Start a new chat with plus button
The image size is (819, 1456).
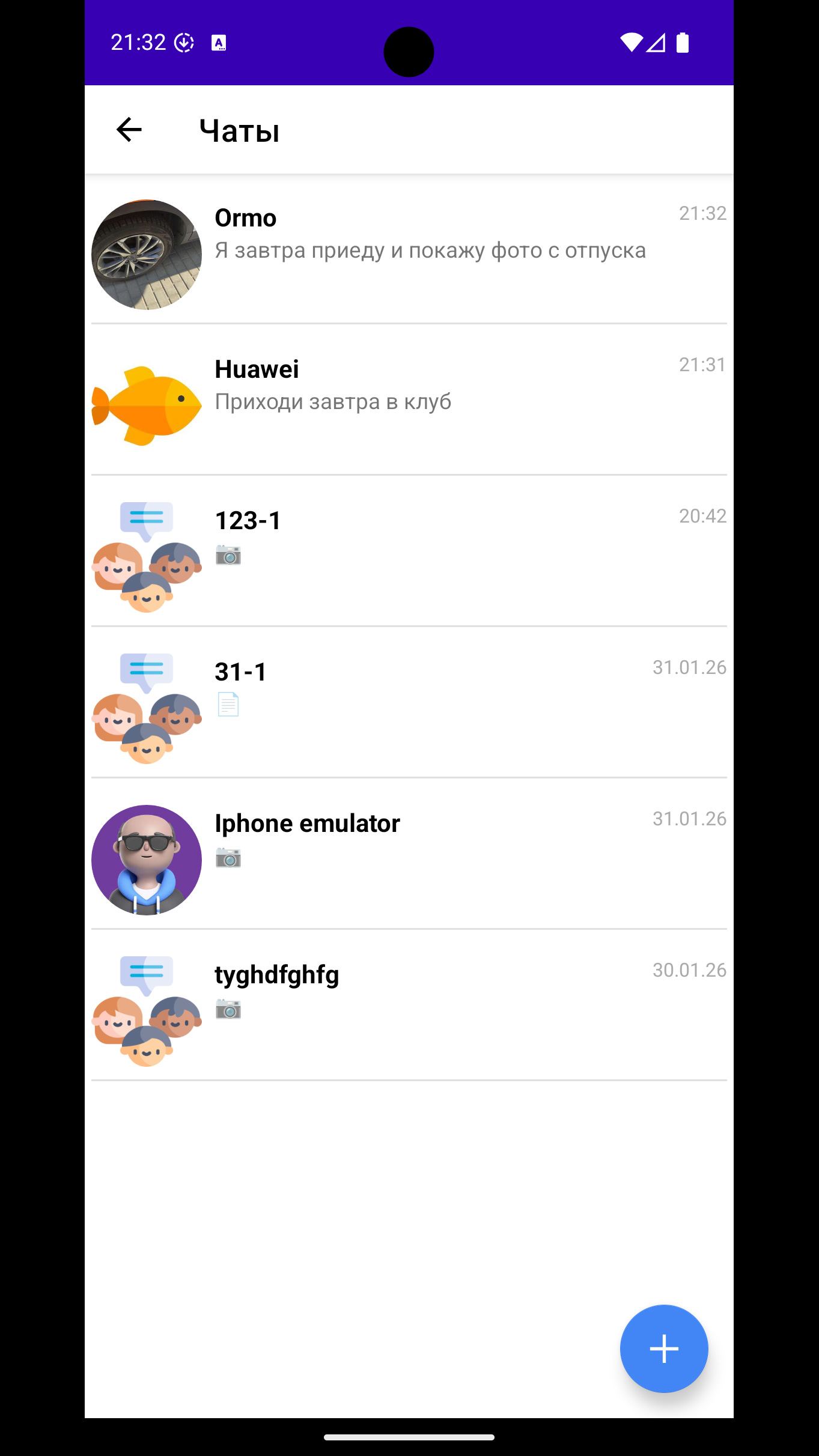click(663, 1348)
